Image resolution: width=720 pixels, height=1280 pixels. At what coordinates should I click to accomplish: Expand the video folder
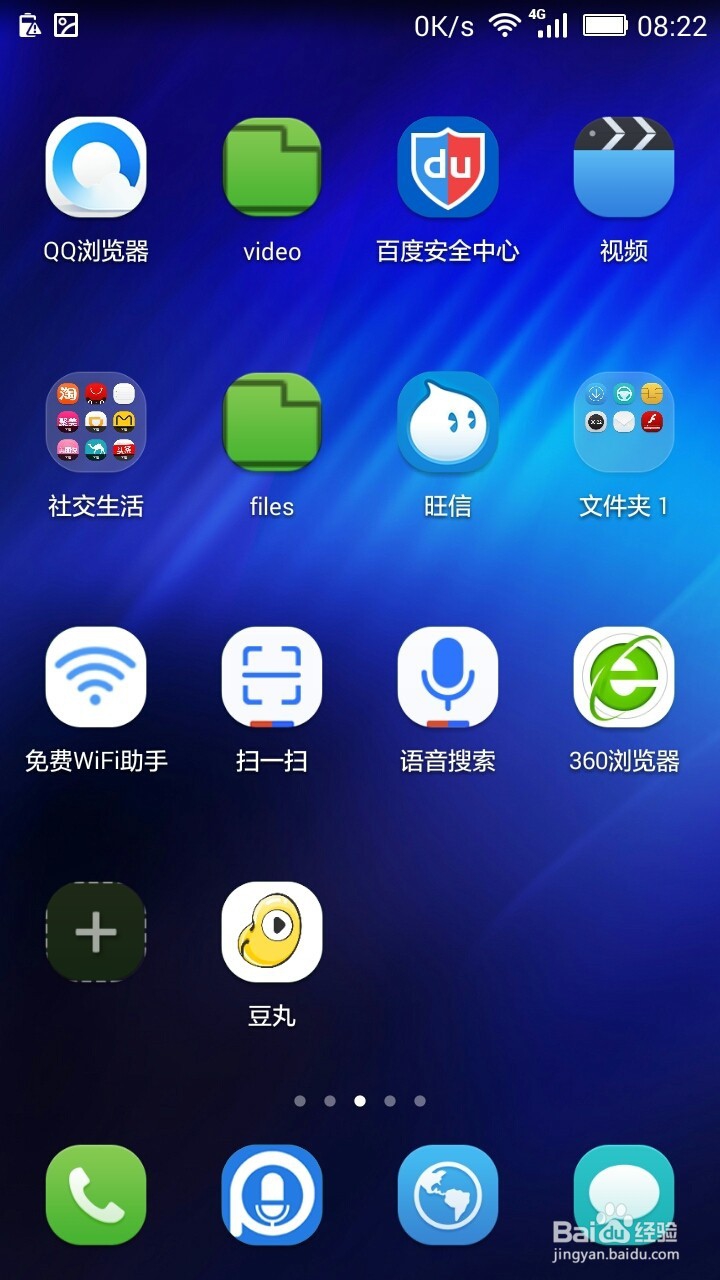pyautogui.click(x=271, y=165)
